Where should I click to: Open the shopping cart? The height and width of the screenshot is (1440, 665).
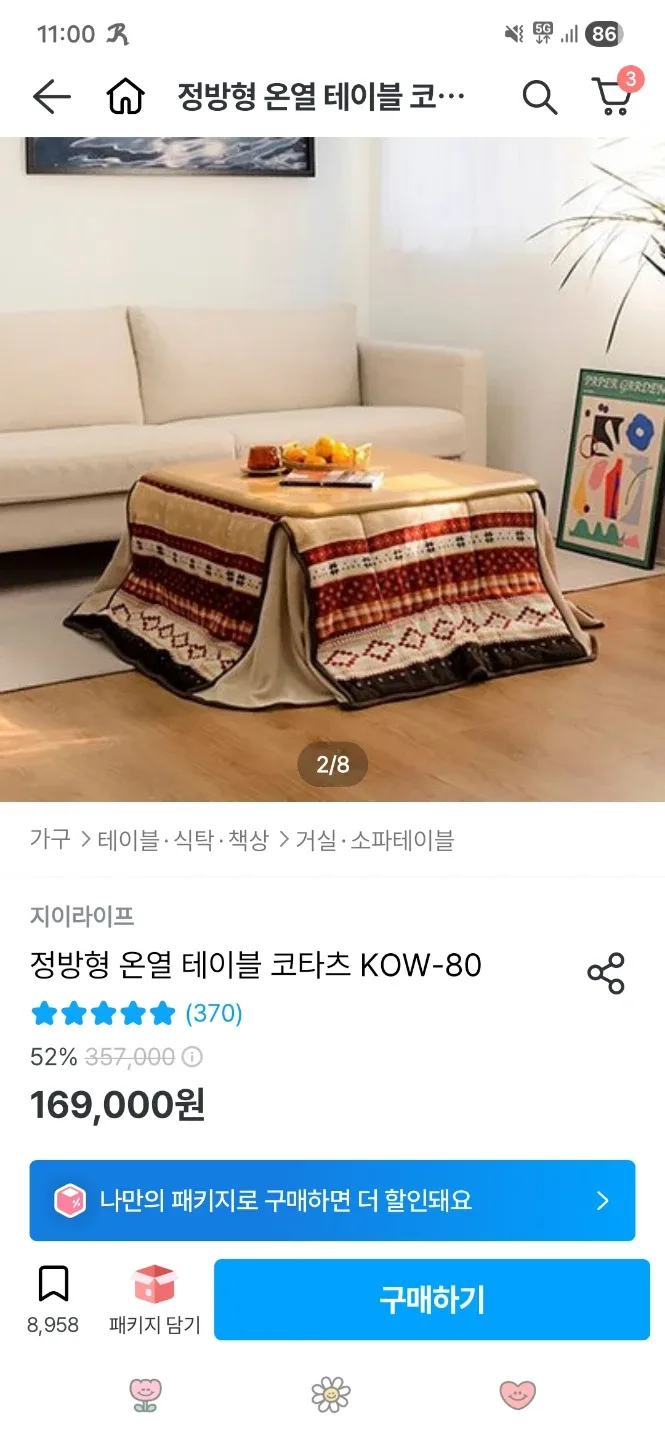(x=613, y=95)
